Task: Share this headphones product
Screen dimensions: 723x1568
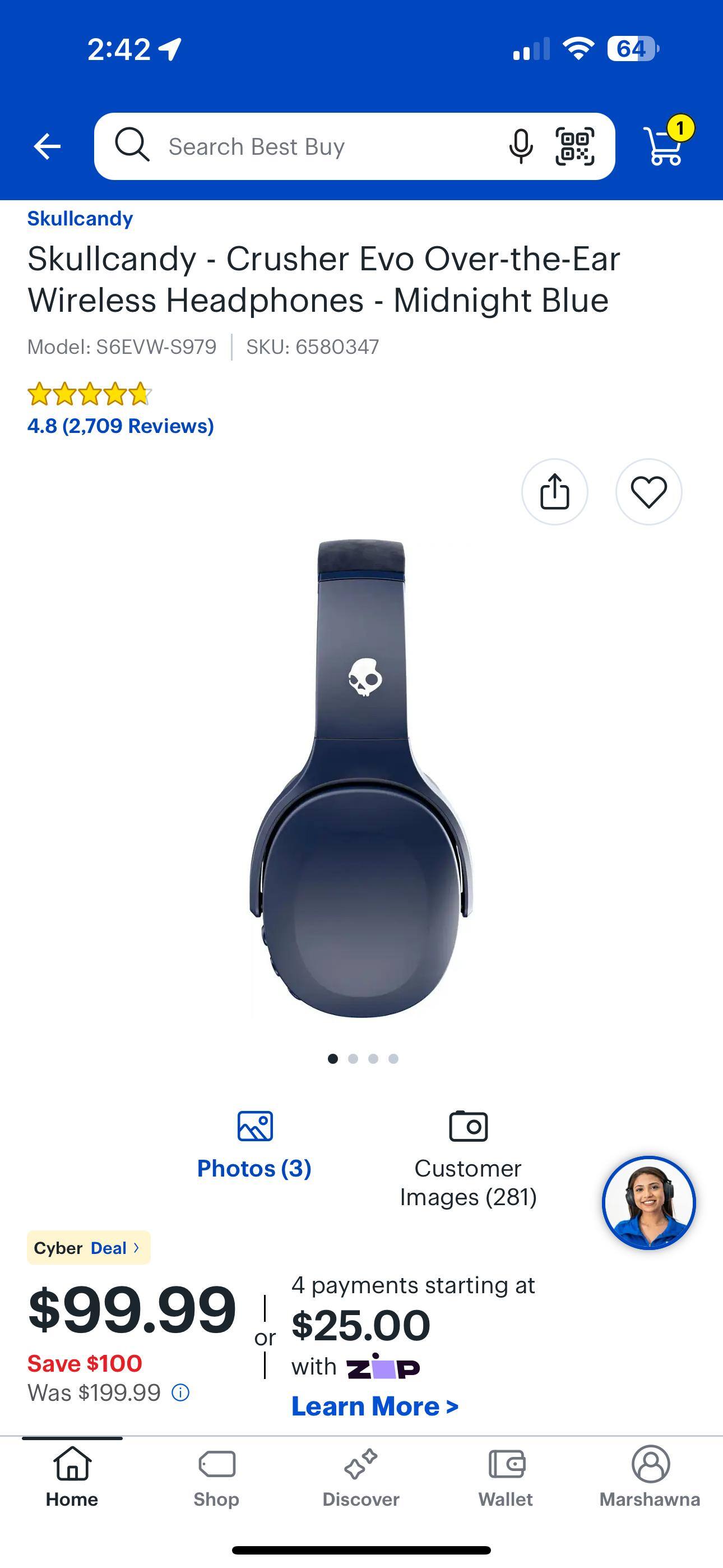Action: (554, 492)
